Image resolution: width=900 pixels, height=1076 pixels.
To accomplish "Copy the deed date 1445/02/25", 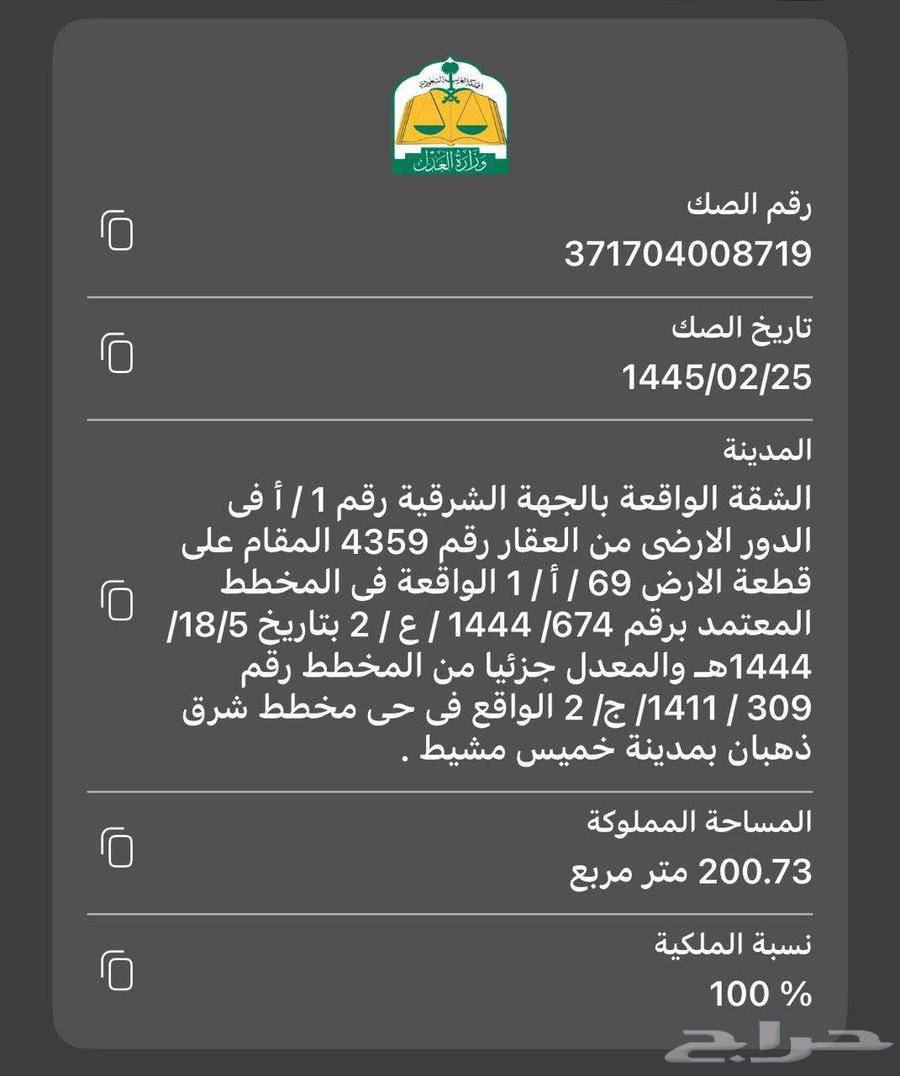I will [117, 353].
